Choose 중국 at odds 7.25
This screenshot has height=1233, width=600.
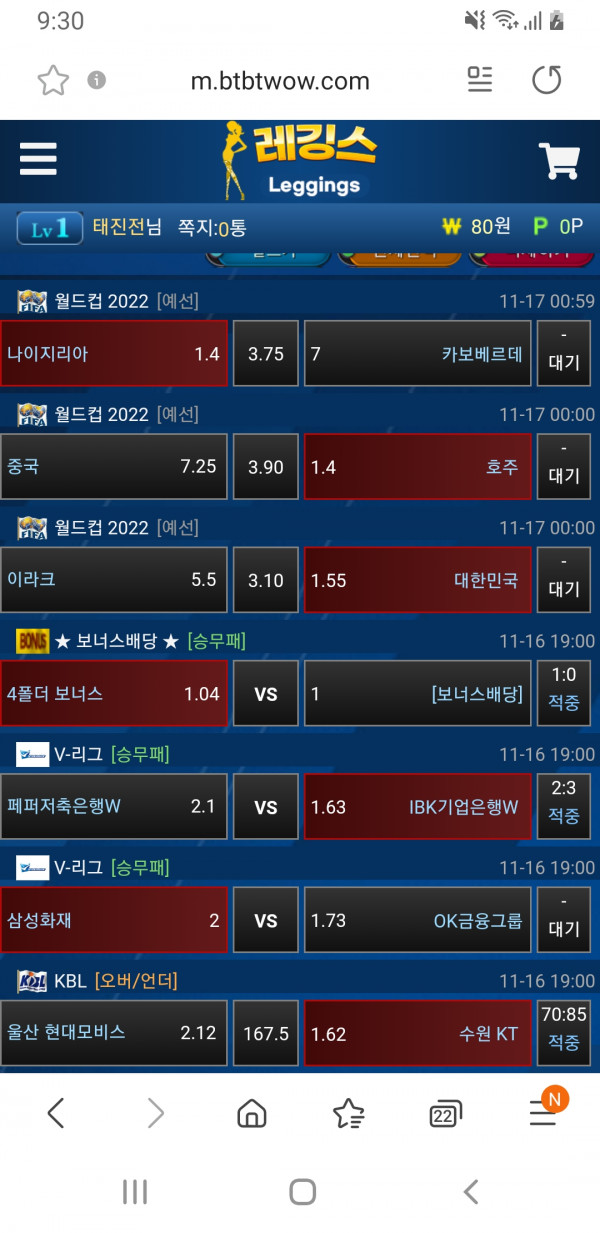tap(114, 466)
